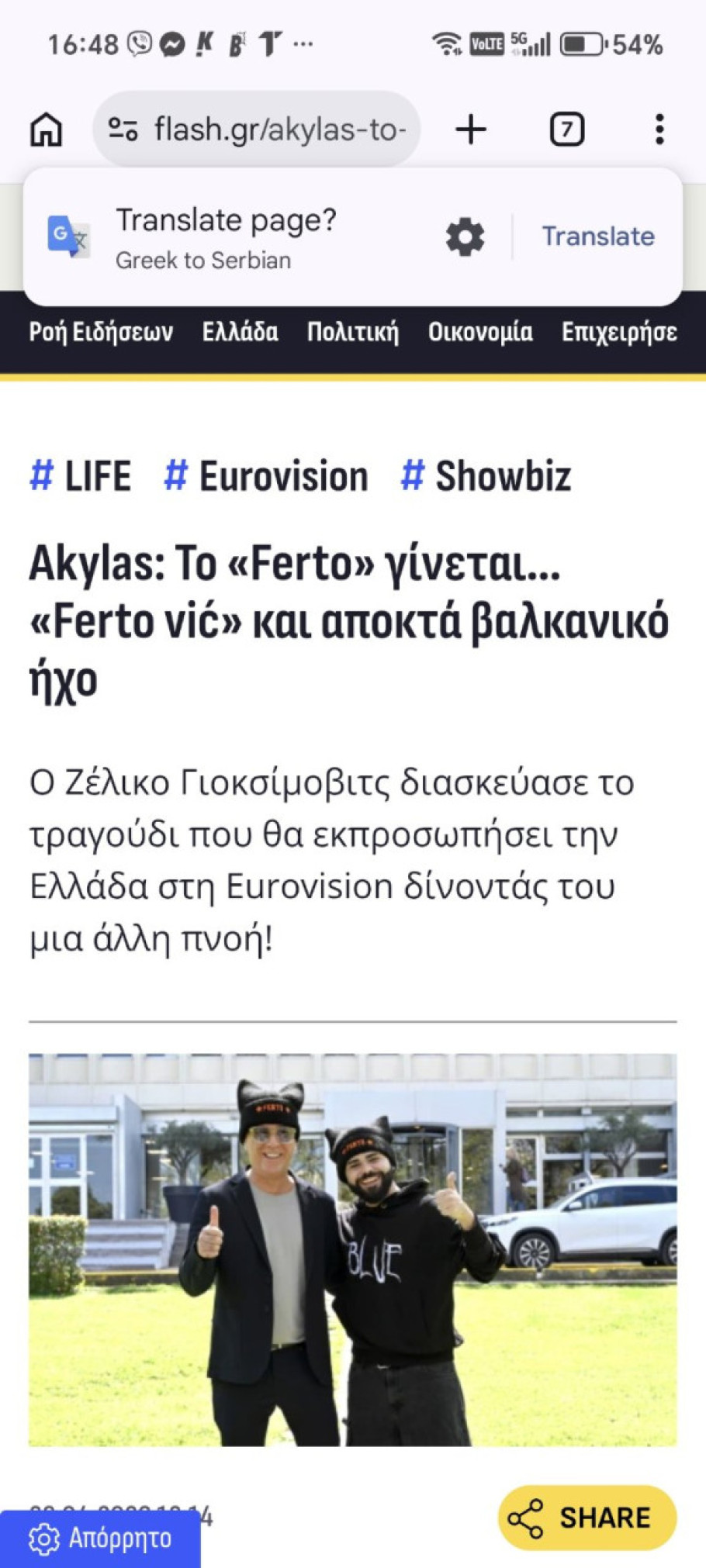This screenshot has height=1568, width=706.
Task: Translate the page to Serbian
Action: tap(597, 237)
